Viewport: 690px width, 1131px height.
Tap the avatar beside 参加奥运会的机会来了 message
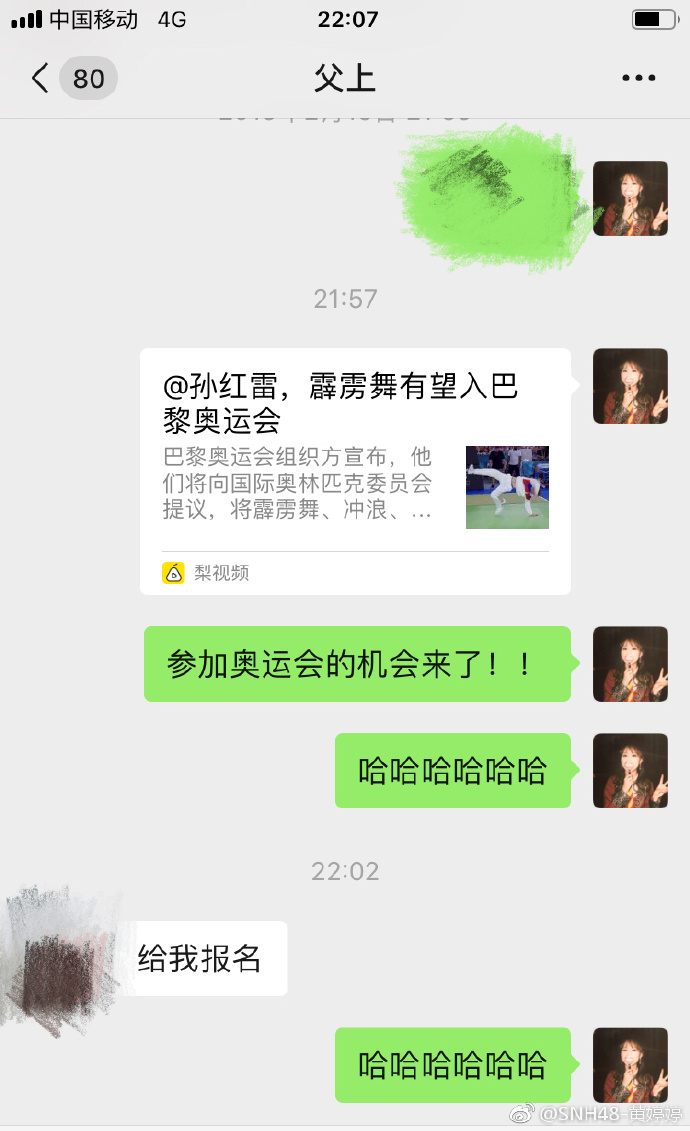(630, 664)
